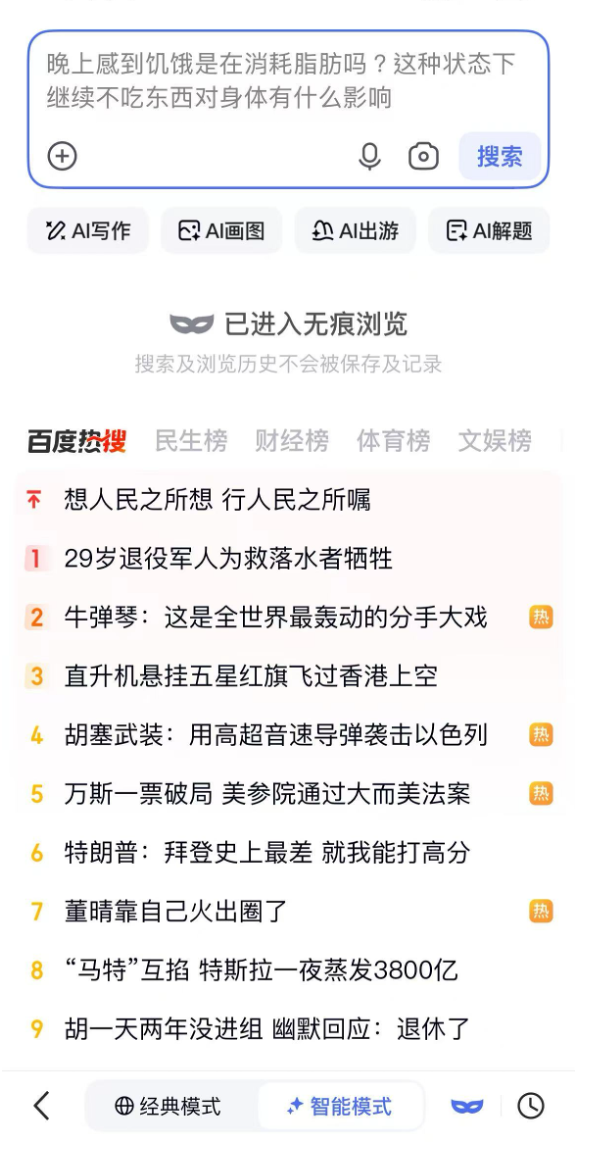Image resolution: width=600 pixels, height=1160 pixels.
Task: Go back with the bottom arrow
Action: pyautogui.click(x=42, y=1106)
